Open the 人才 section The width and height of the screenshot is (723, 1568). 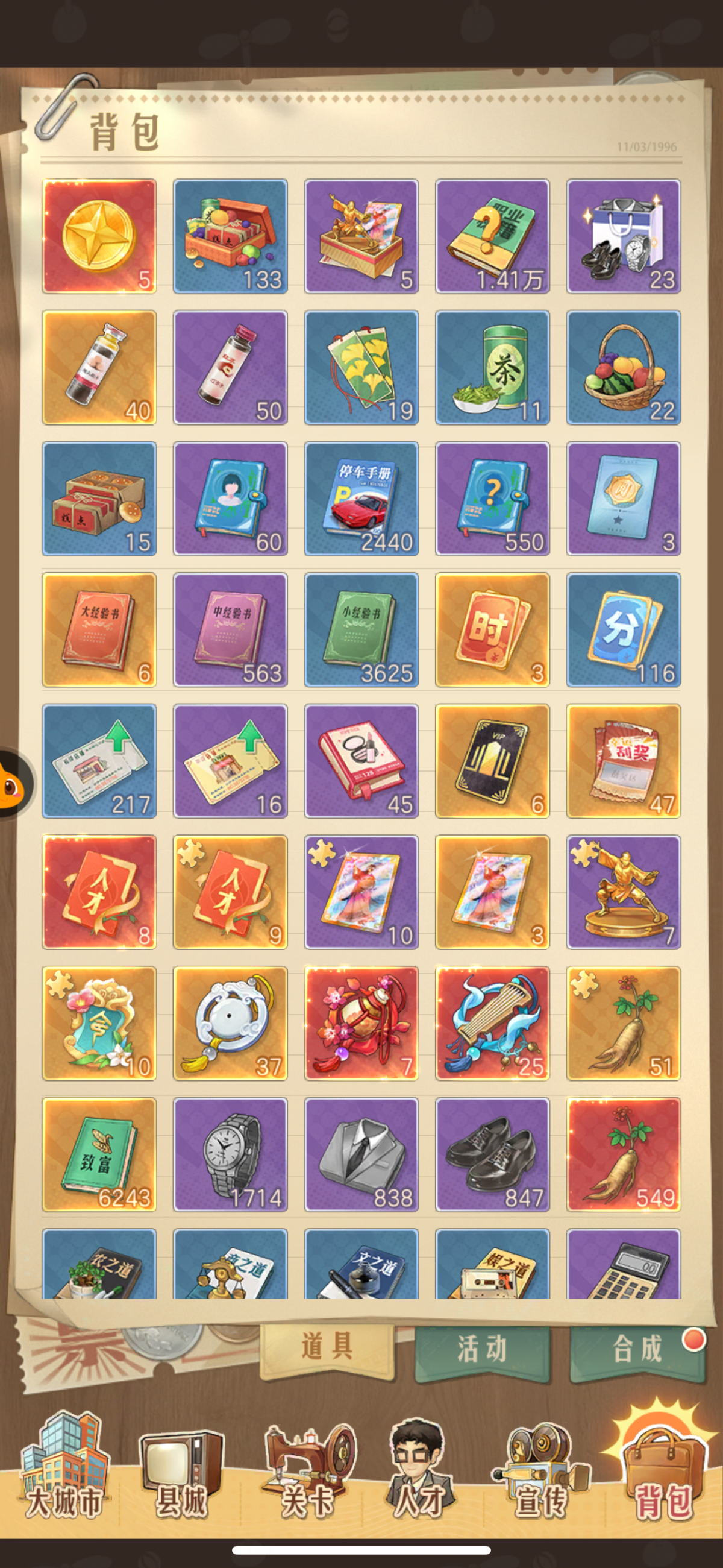click(x=419, y=1473)
